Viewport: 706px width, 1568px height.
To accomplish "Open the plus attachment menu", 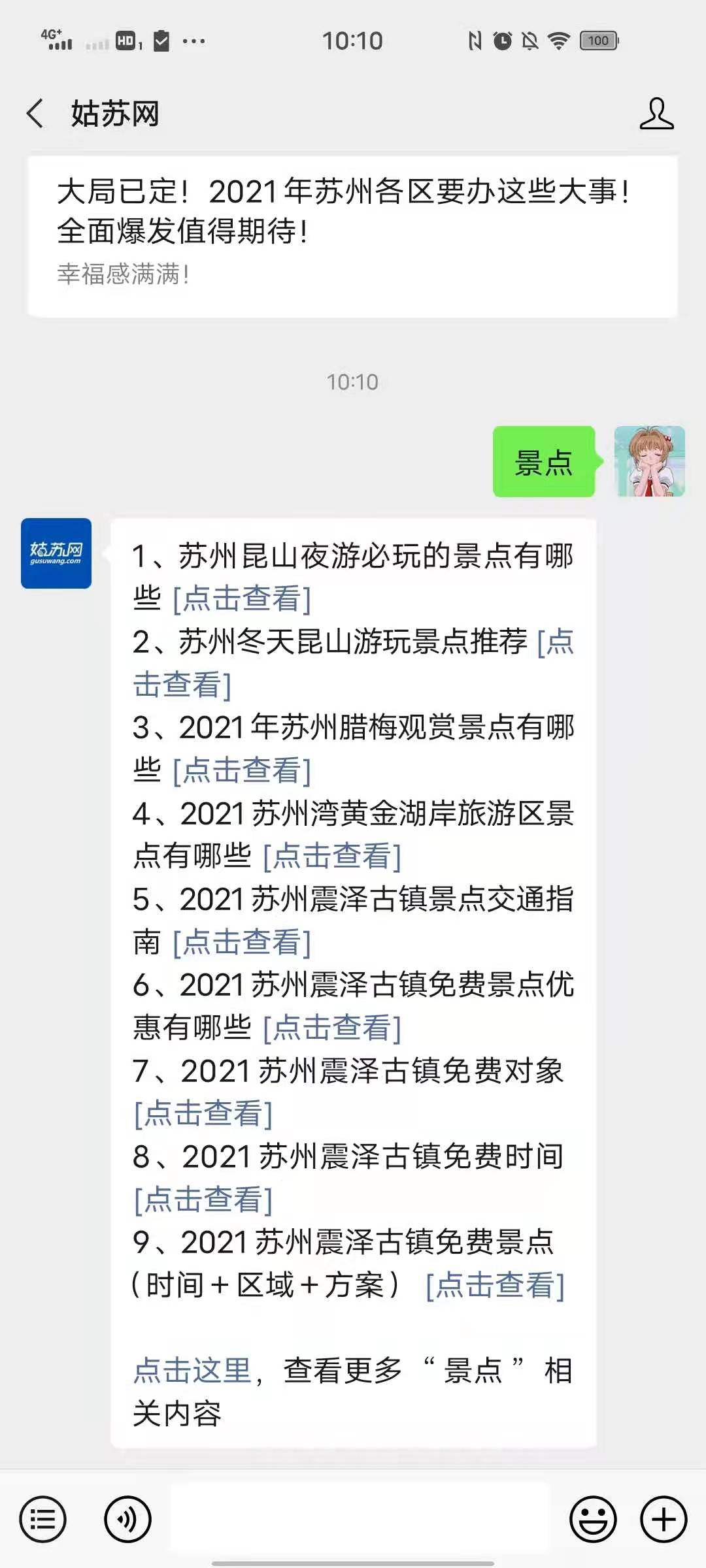I will [x=664, y=1519].
